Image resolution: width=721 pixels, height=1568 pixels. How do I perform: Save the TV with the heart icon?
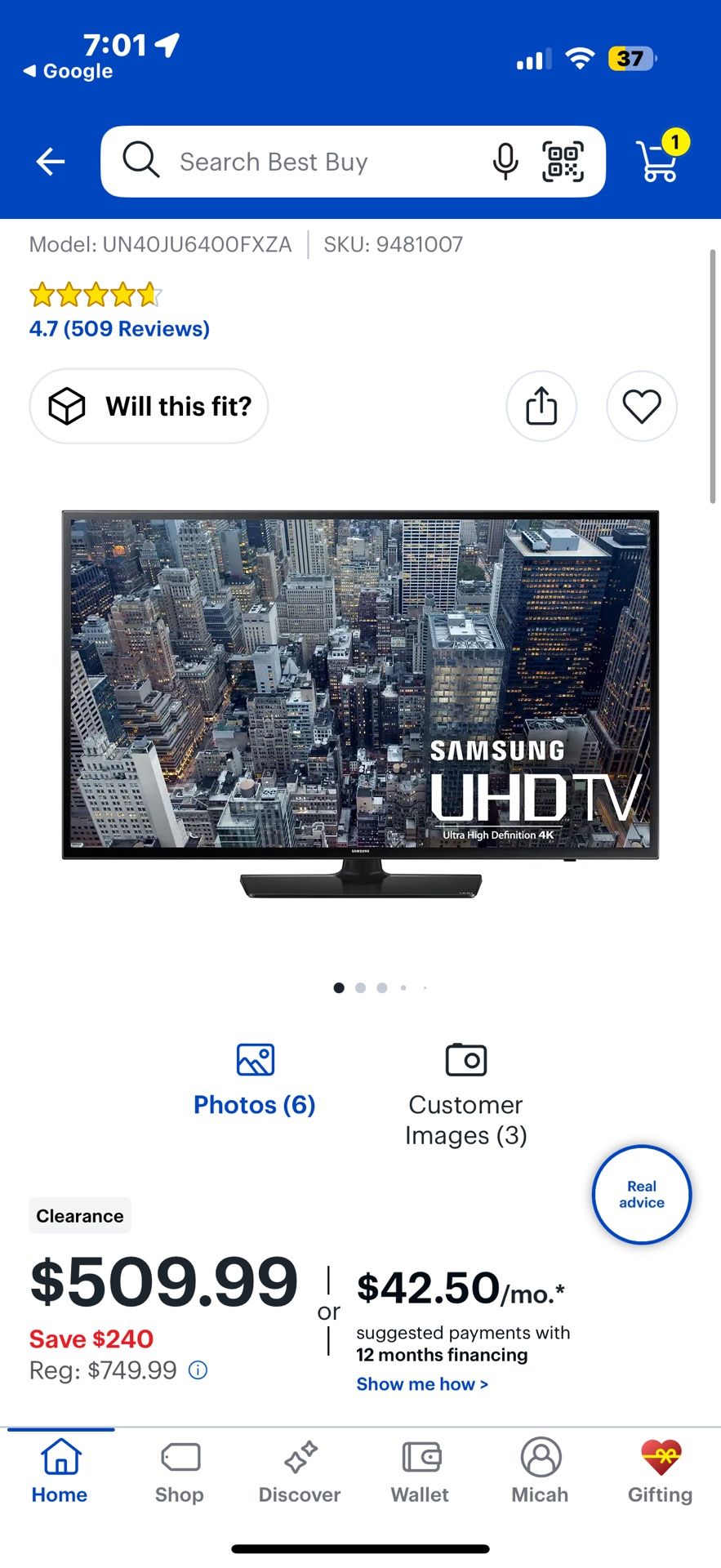pos(642,406)
